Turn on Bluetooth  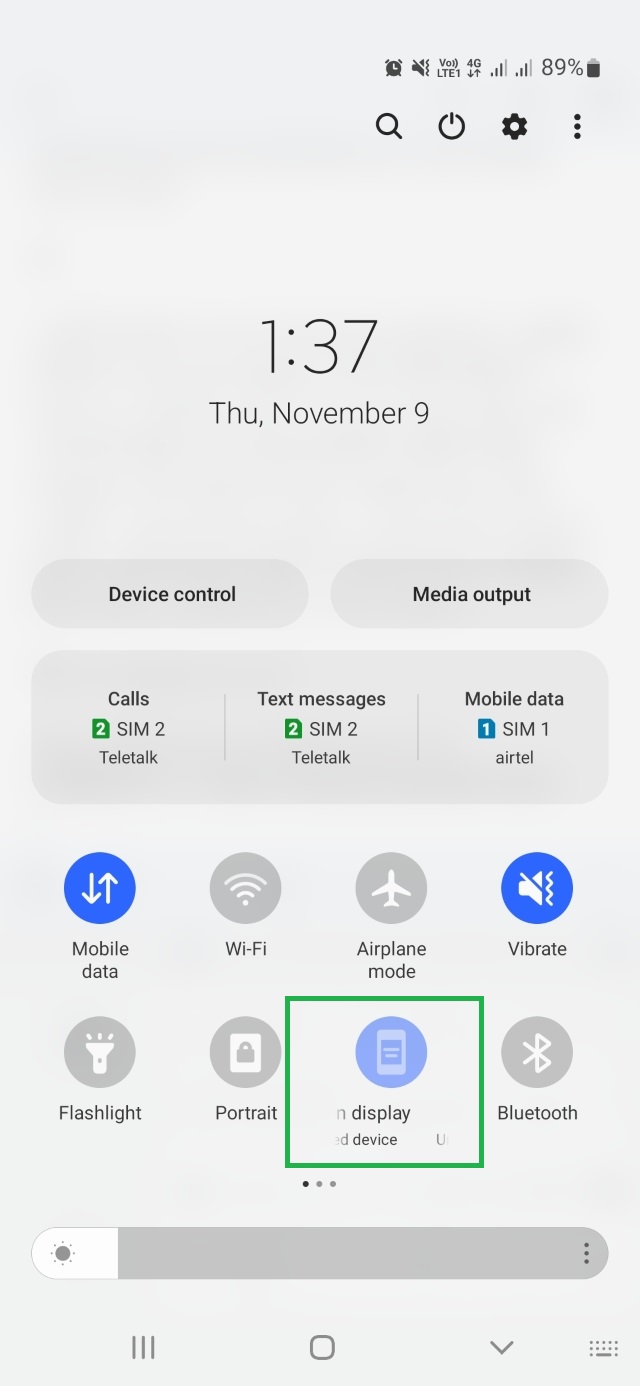pyautogui.click(x=537, y=1052)
